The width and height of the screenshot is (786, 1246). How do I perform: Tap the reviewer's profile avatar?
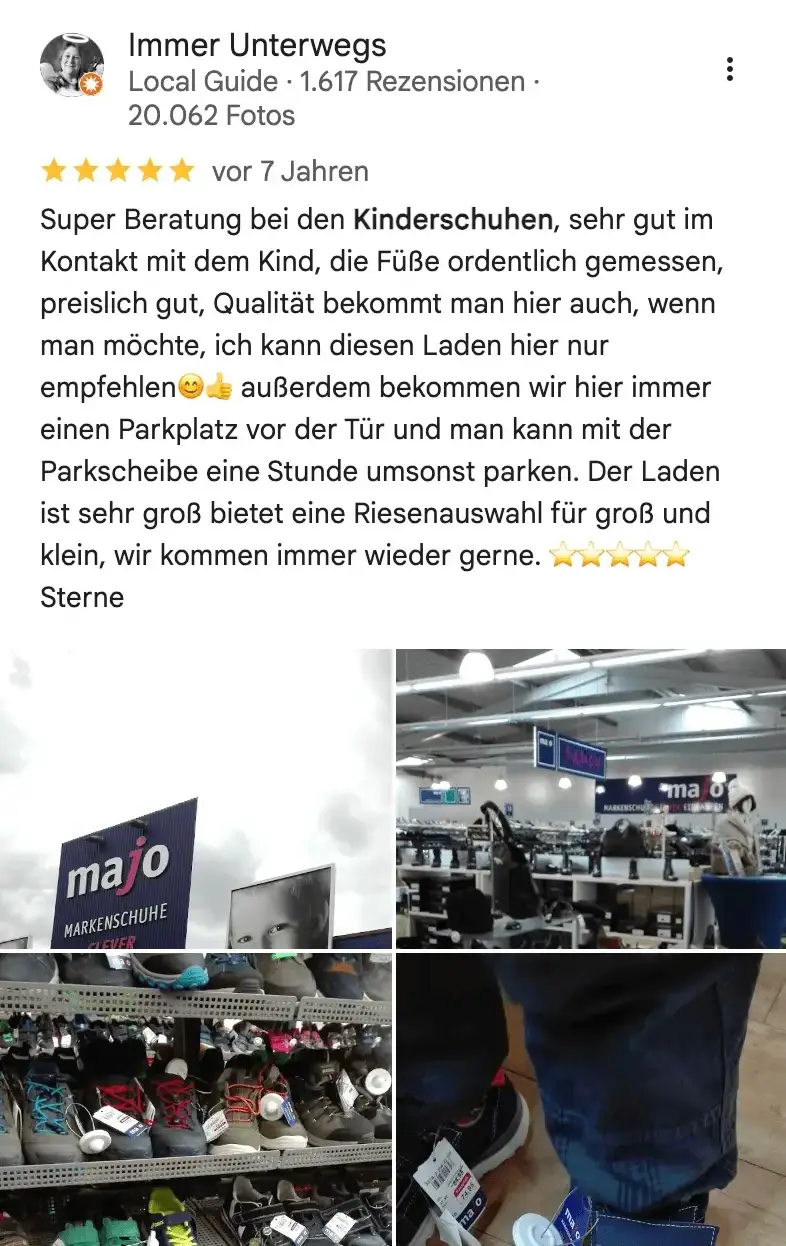click(71, 65)
